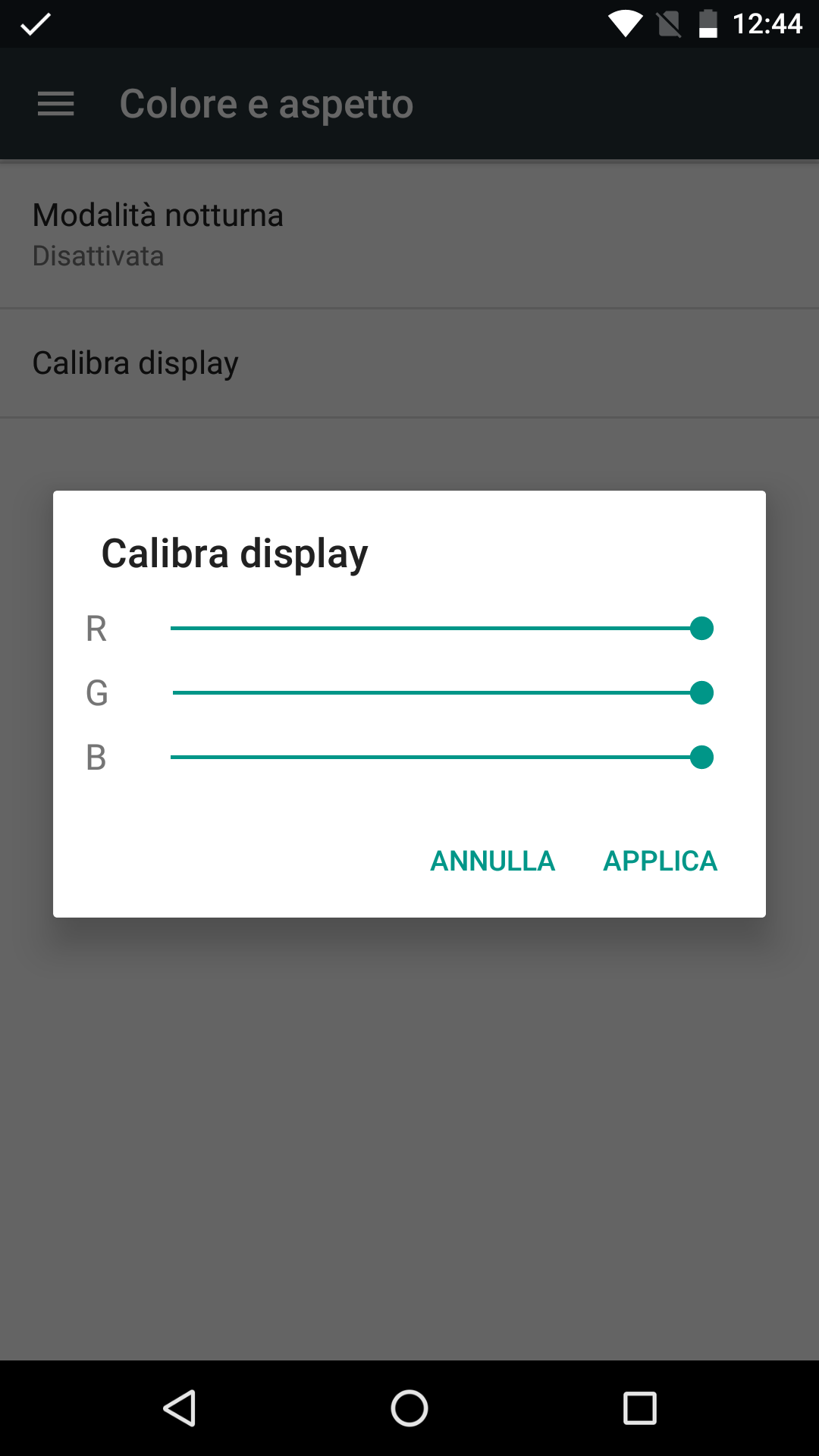The width and height of the screenshot is (819, 1456).
Task: Tap the R color slider track
Action: (442, 629)
